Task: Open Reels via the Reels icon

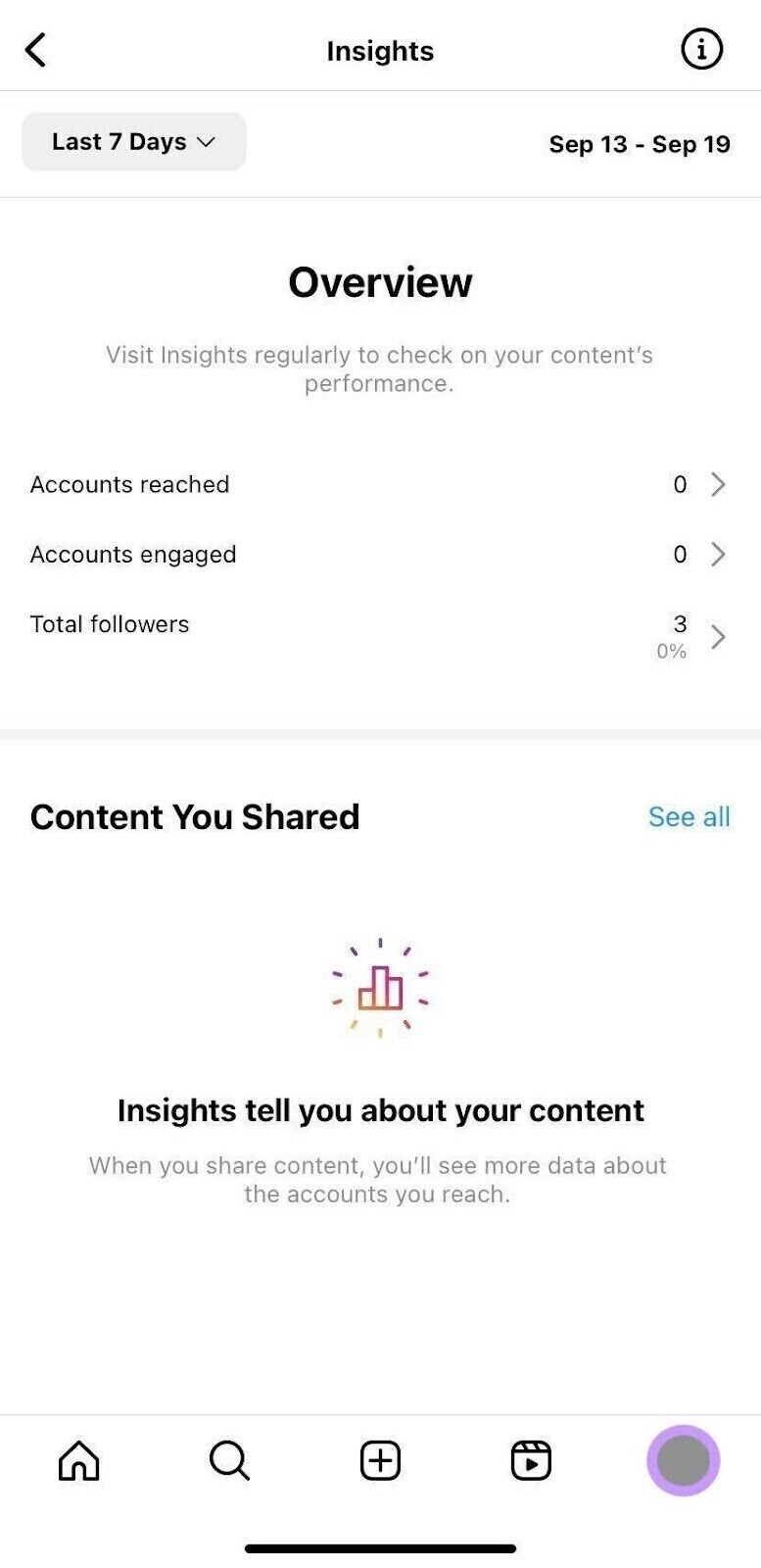Action: (x=531, y=1460)
